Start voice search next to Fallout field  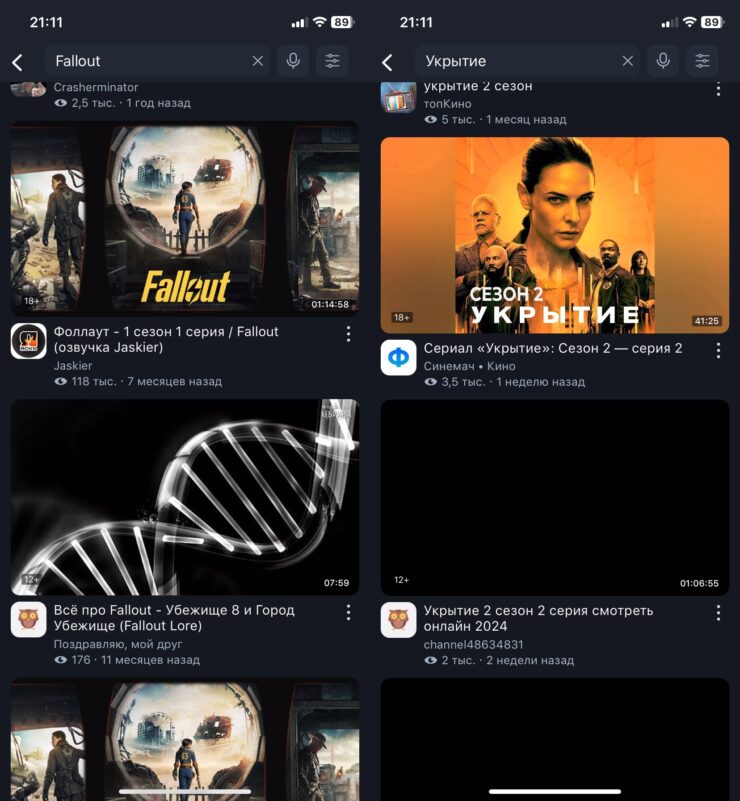pyautogui.click(x=293, y=61)
